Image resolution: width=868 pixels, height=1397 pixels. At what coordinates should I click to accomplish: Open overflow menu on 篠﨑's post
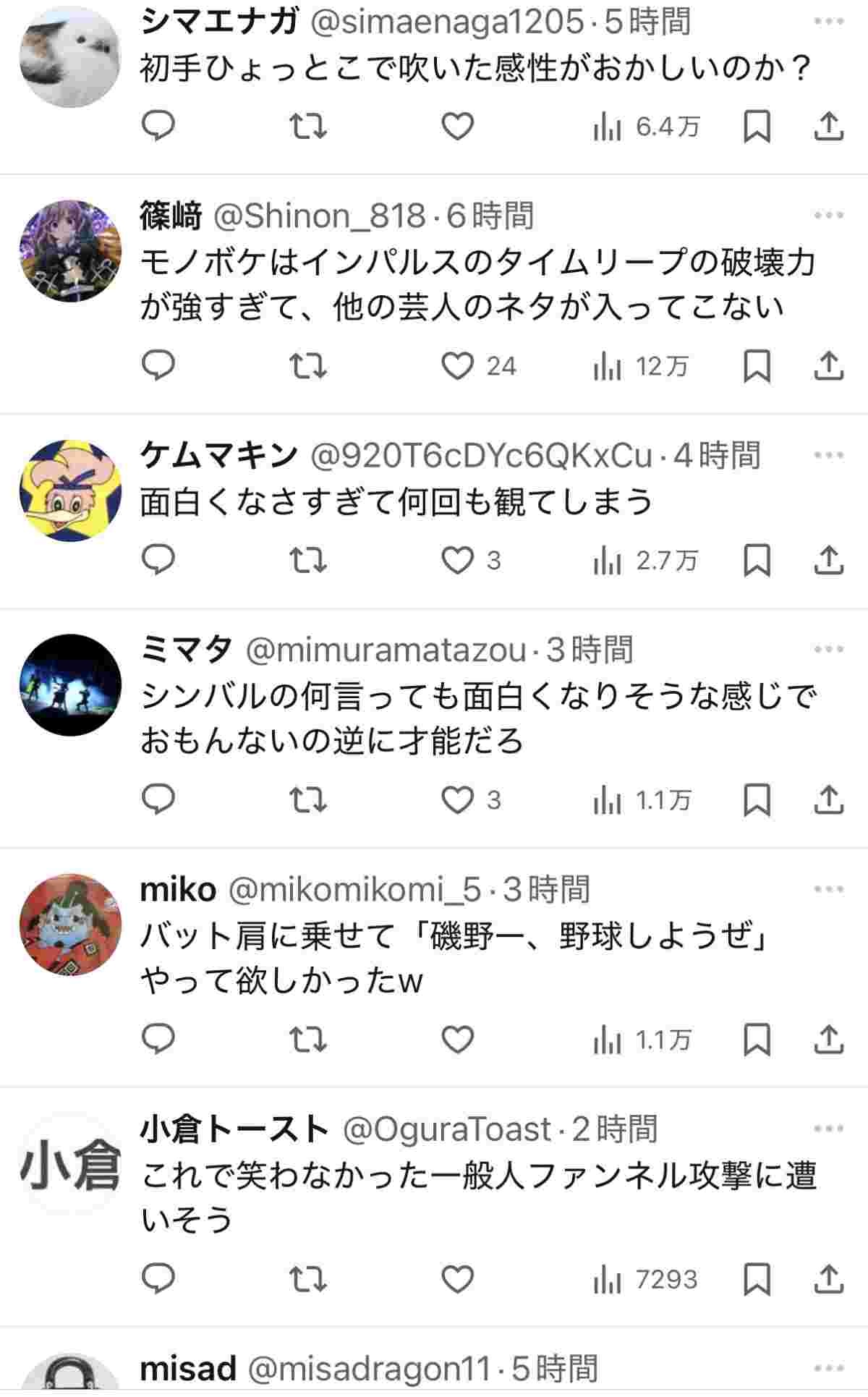tap(829, 215)
